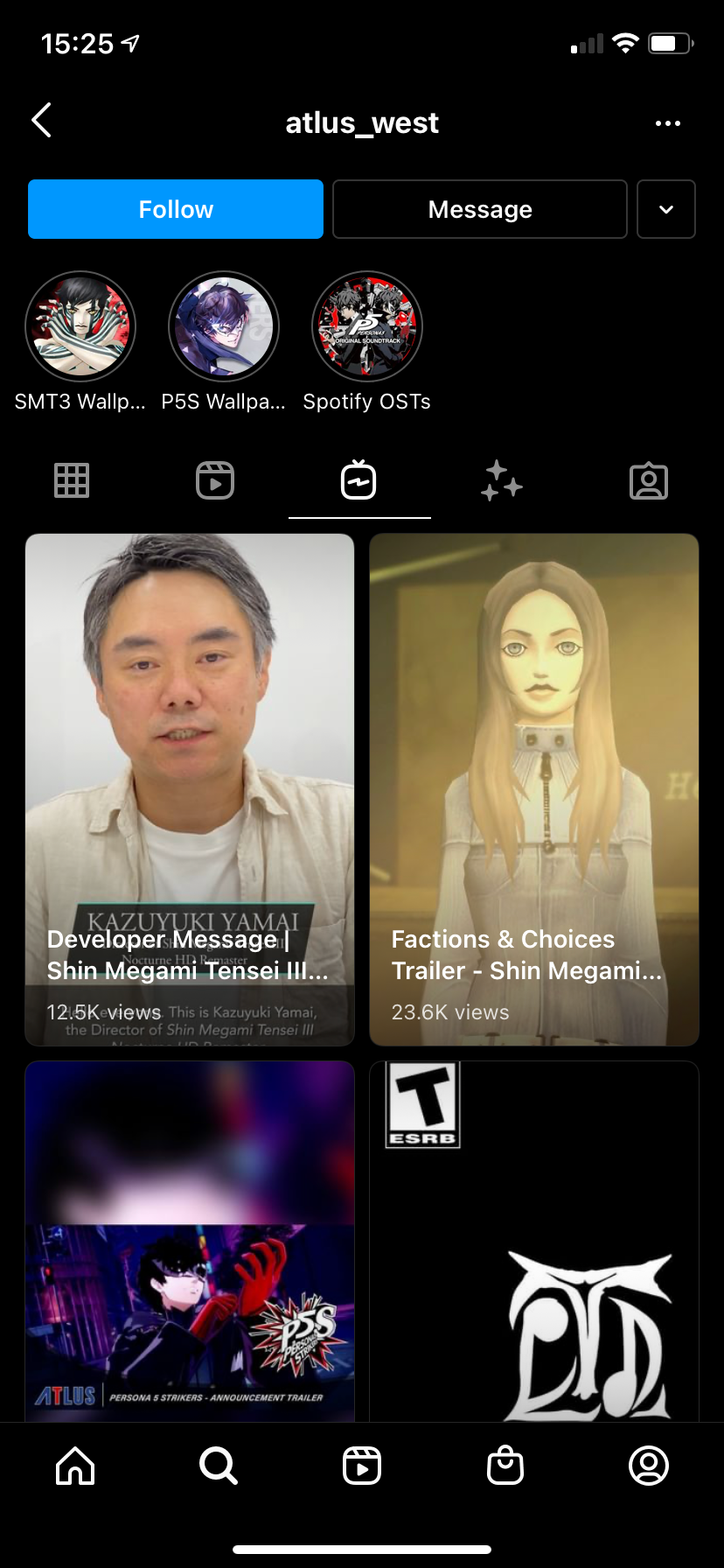The width and height of the screenshot is (724, 1568).
Task: Message atlus_west
Action: tap(480, 209)
